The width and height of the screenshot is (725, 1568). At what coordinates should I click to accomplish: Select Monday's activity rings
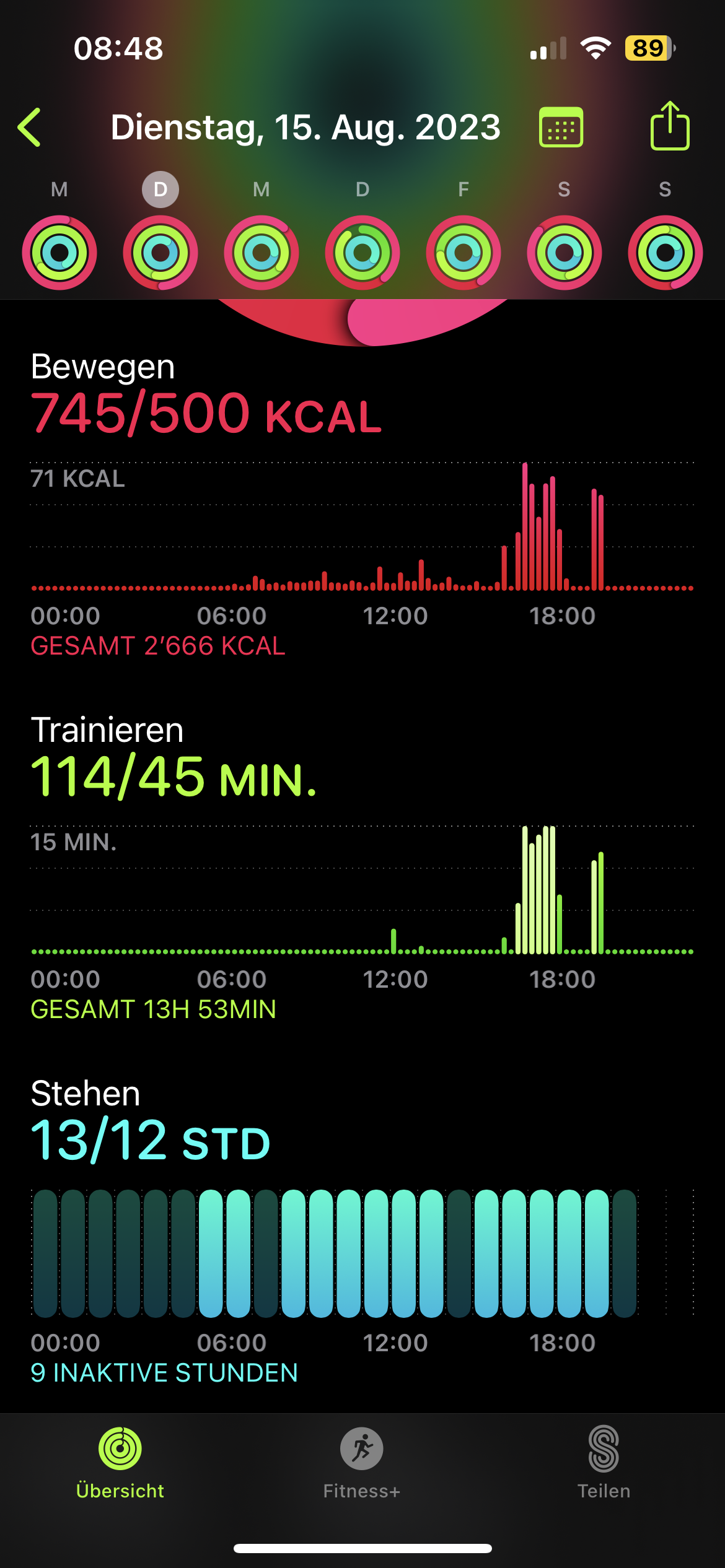(59, 252)
